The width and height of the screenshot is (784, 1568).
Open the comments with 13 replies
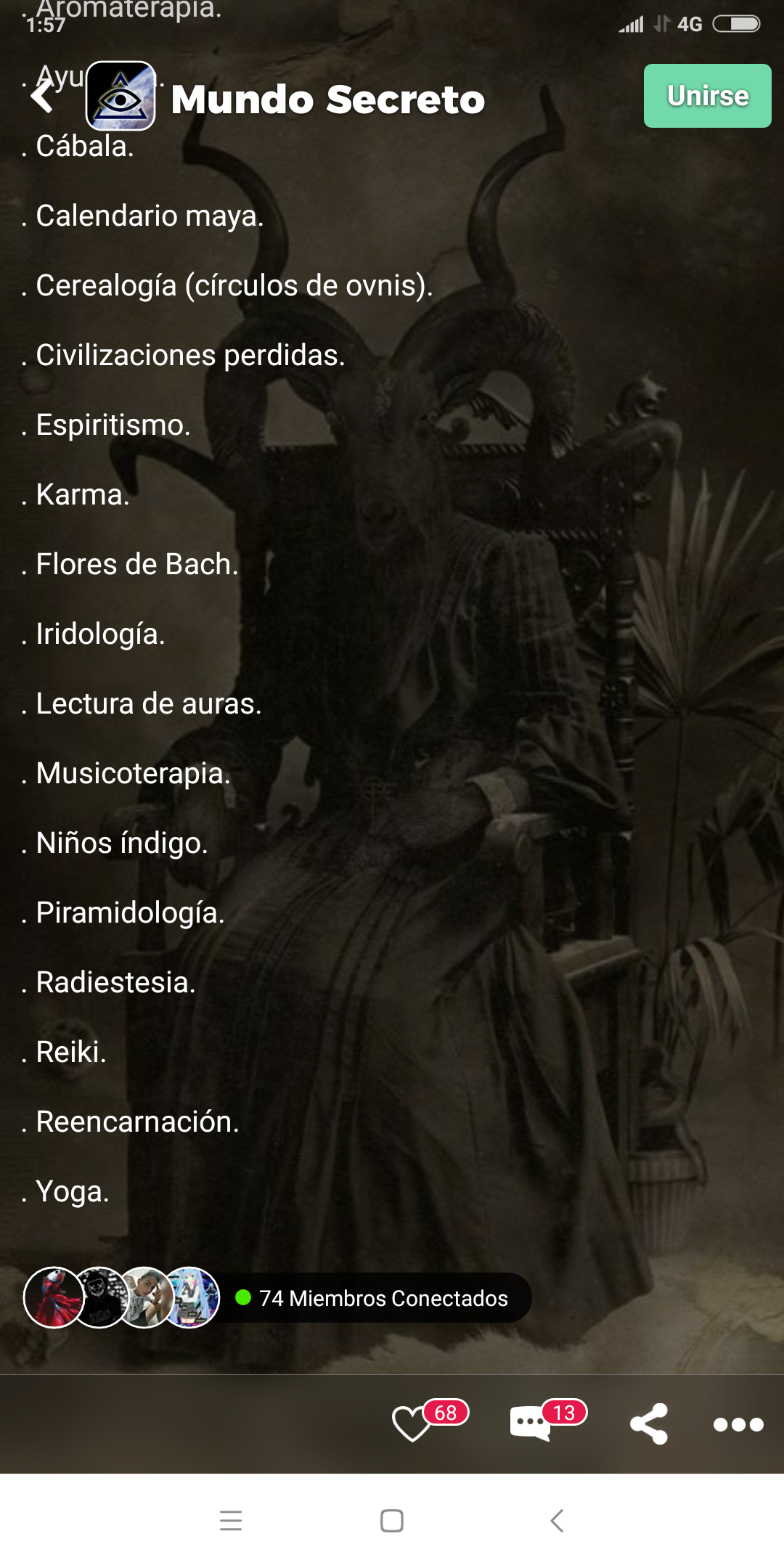click(531, 1423)
